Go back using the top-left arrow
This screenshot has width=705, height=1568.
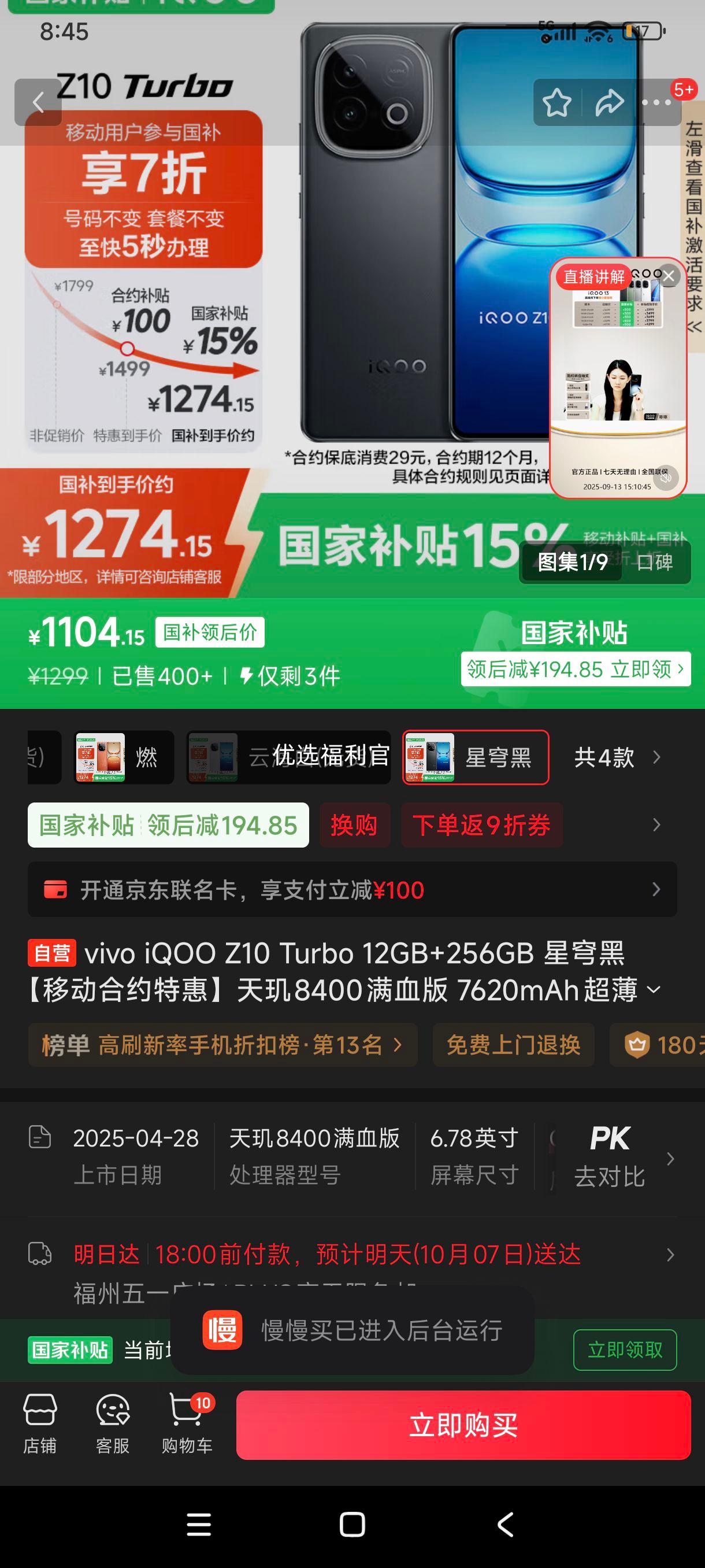click(38, 102)
